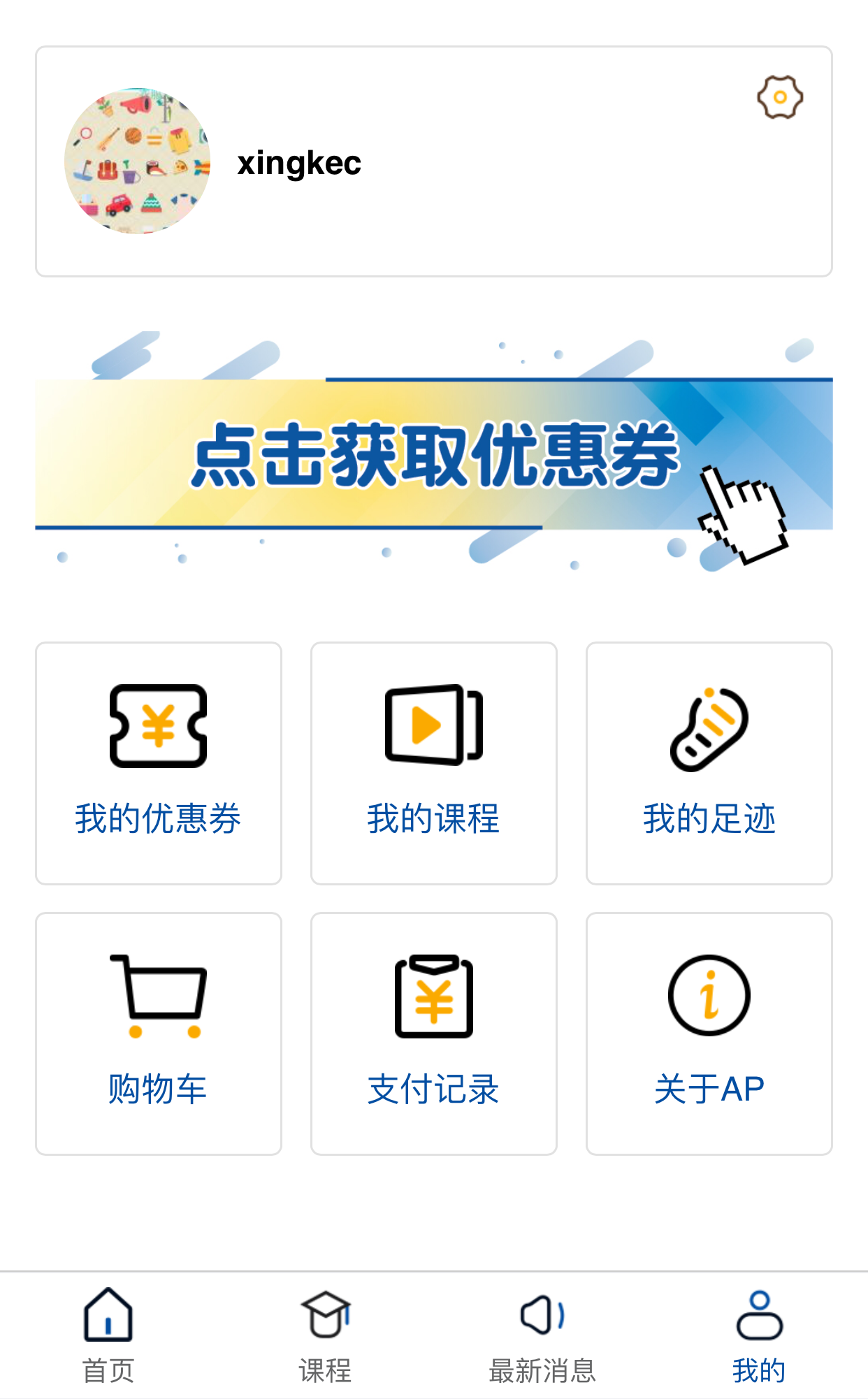Image resolution: width=868 pixels, height=1399 pixels.
Task: Go to 我的课程
Action: (x=434, y=763)
